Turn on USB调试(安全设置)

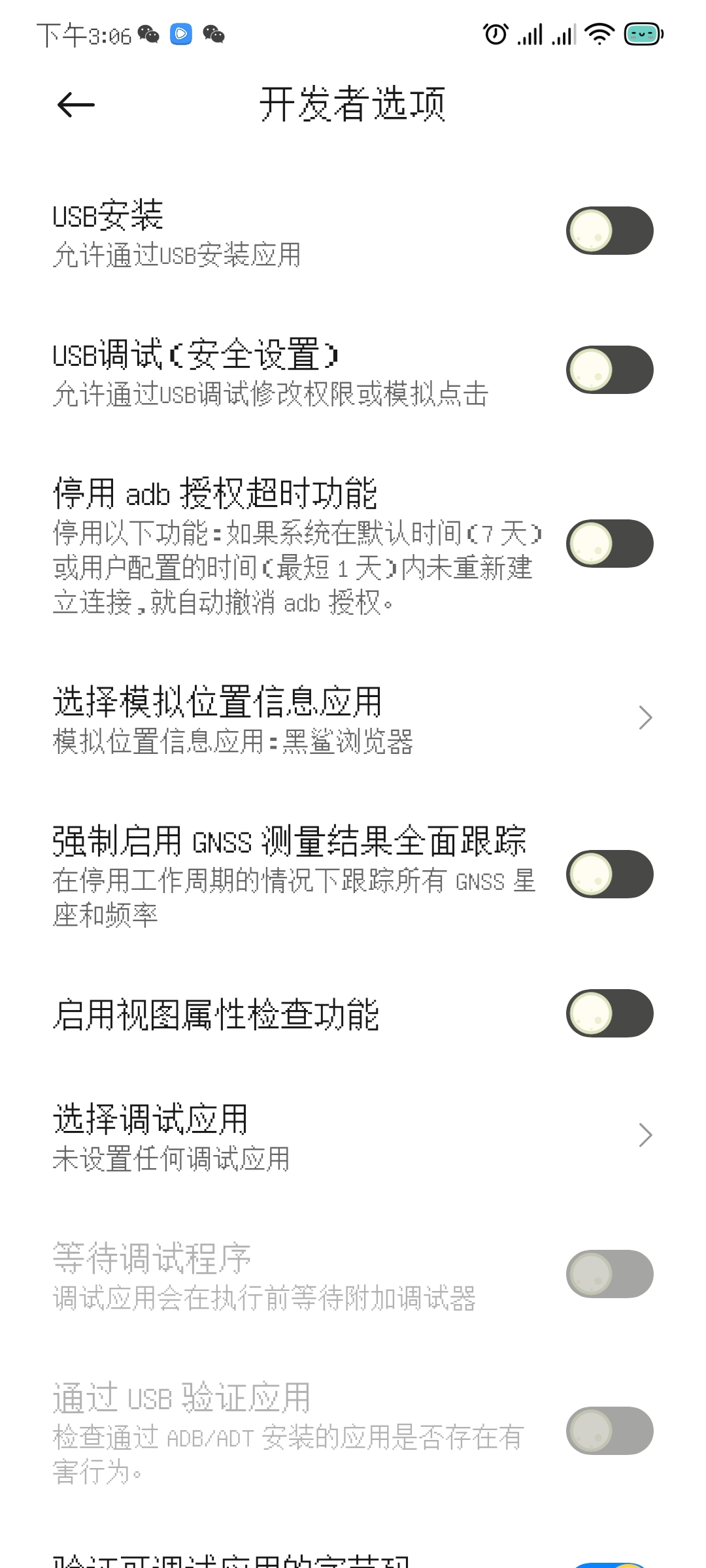[609, 370]
